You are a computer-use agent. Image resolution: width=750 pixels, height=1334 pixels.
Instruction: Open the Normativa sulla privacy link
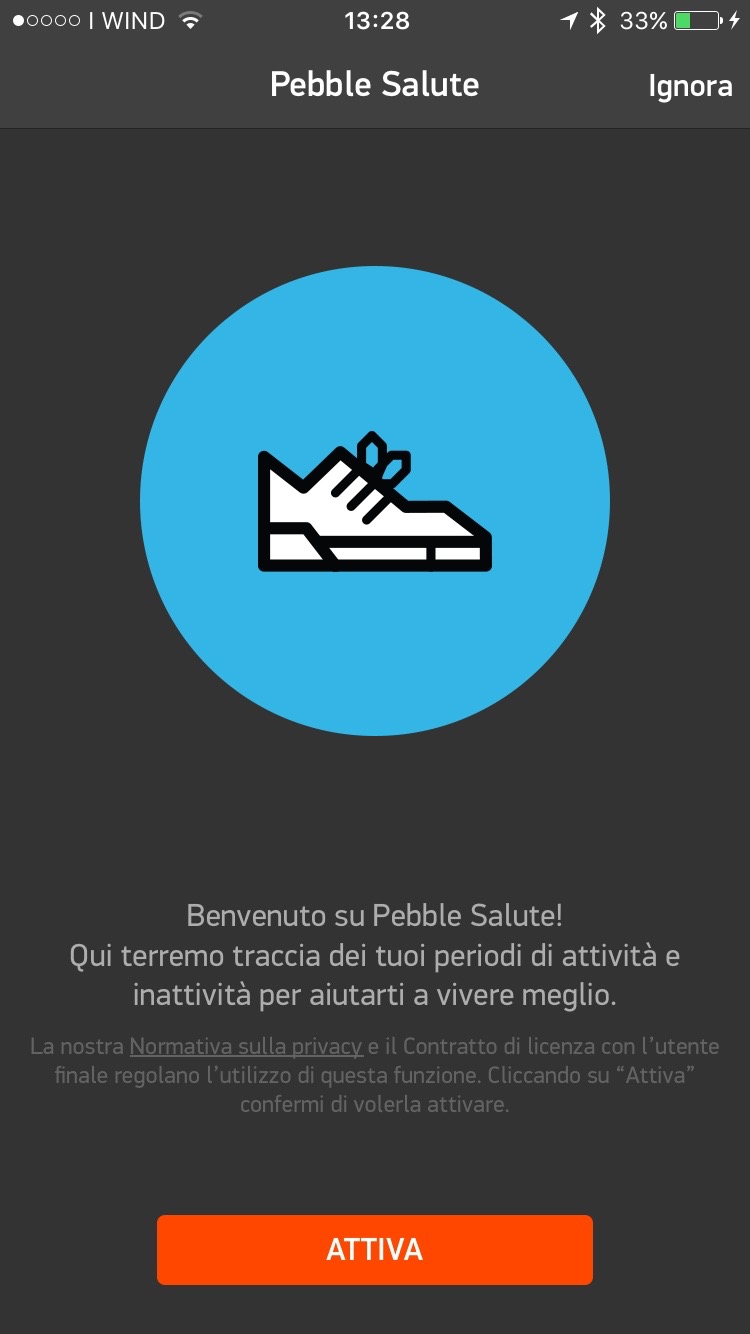tap(246, 1047)
